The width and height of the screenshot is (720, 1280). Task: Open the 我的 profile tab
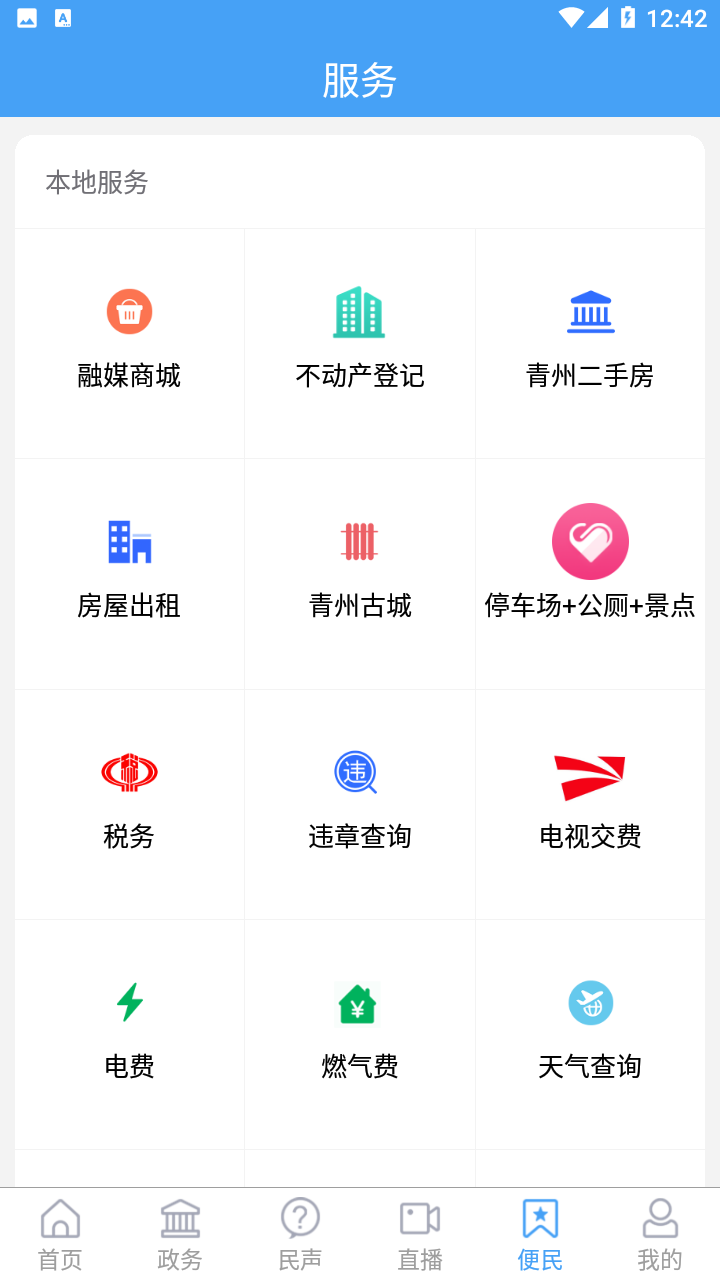click(659, 1232)
